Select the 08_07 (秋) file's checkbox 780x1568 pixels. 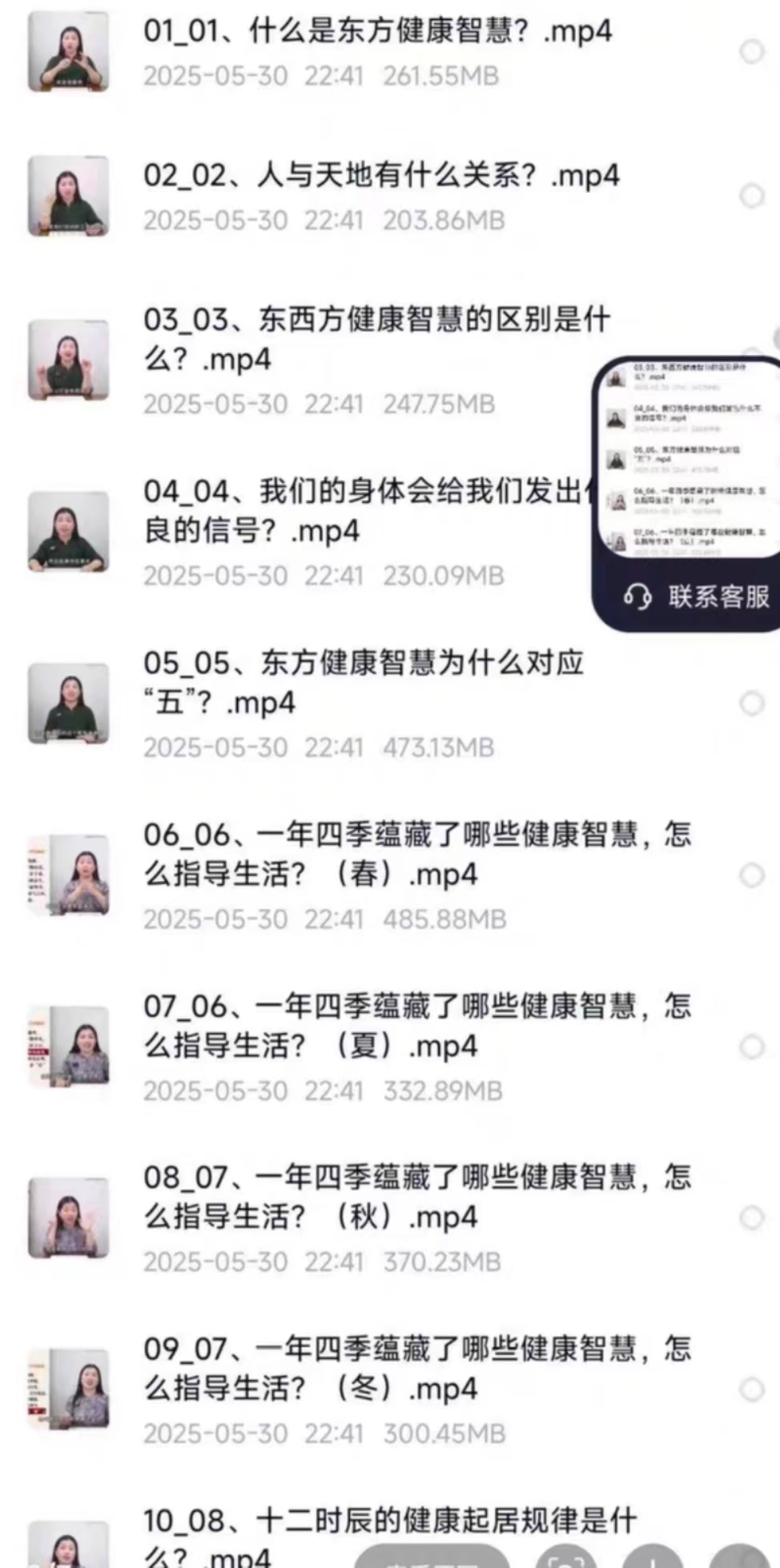coord(751,1218)
